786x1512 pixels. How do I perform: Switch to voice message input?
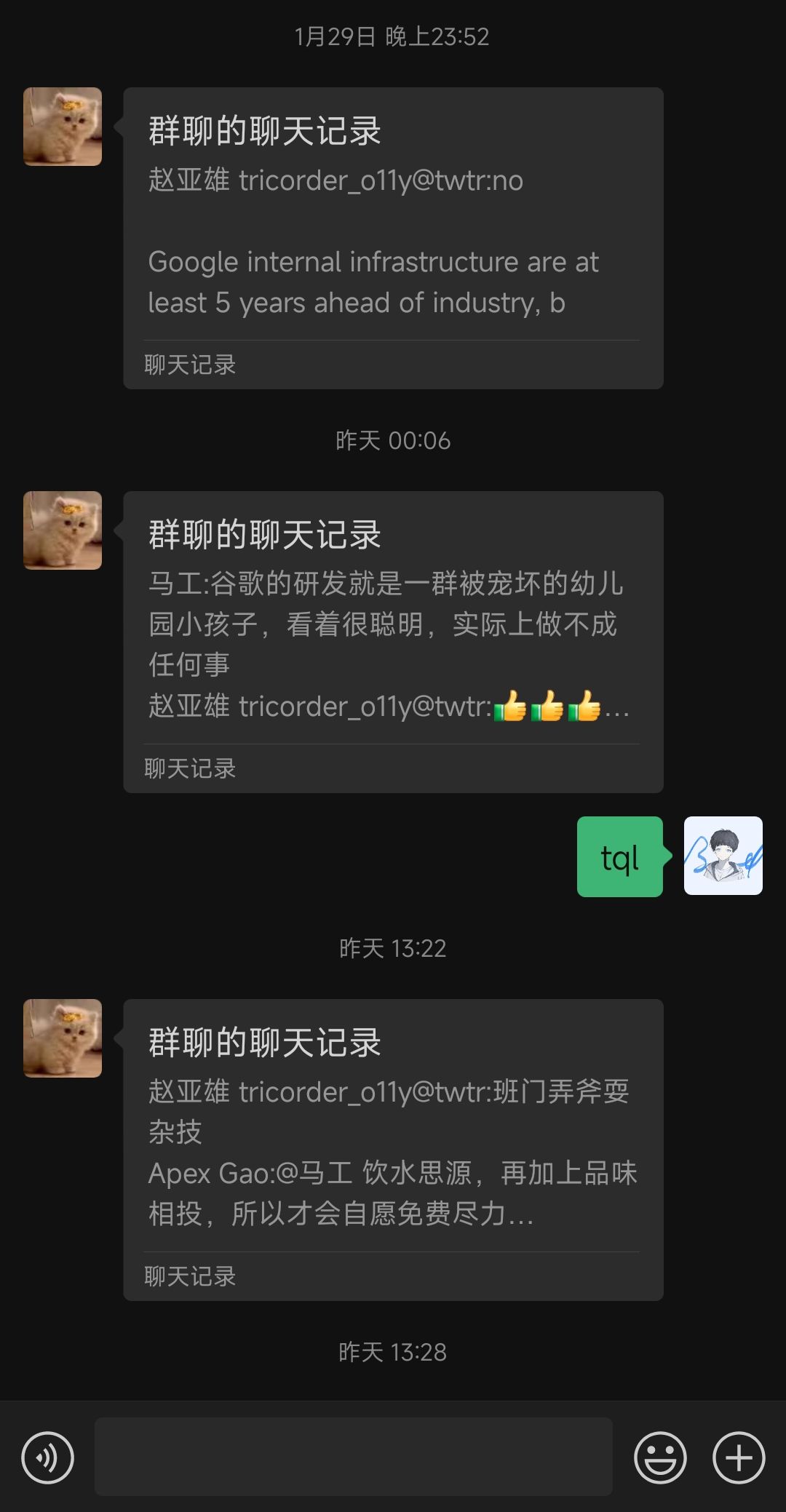coord(48,1457)
